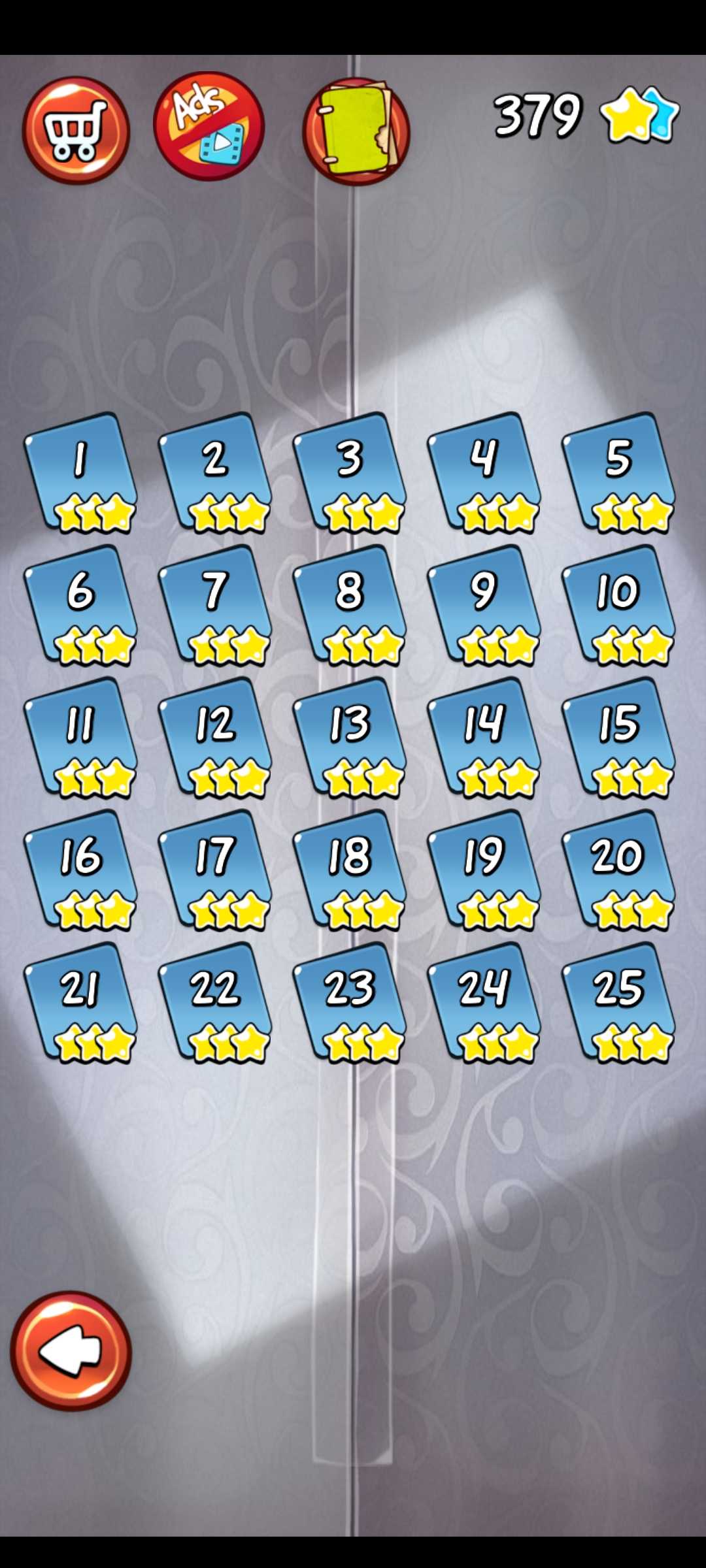Open level 24
The width and height of the screenshot is (706, 1568).
tap(484, 1002)
